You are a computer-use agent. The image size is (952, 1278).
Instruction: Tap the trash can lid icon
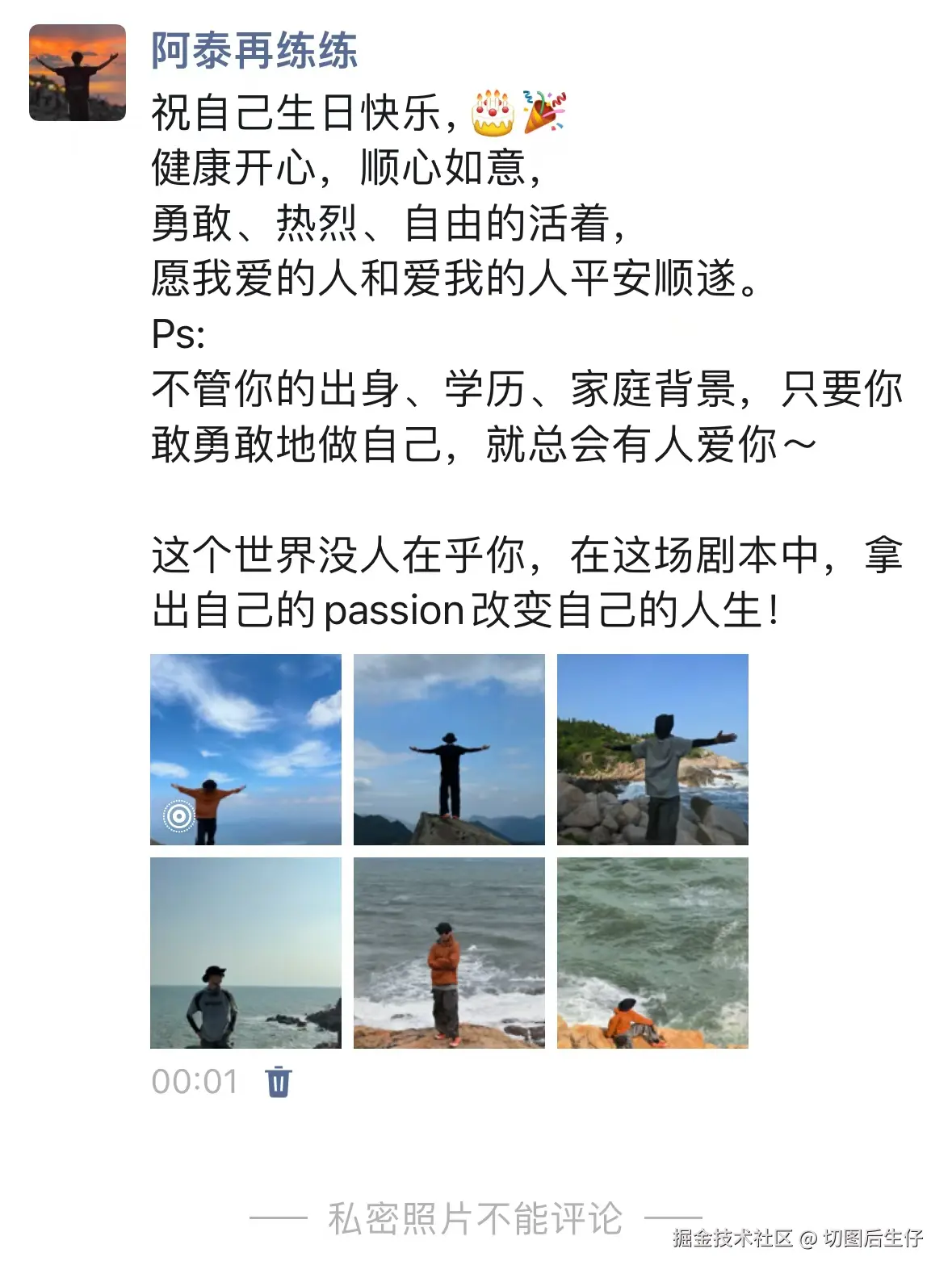click(279, 1070)
